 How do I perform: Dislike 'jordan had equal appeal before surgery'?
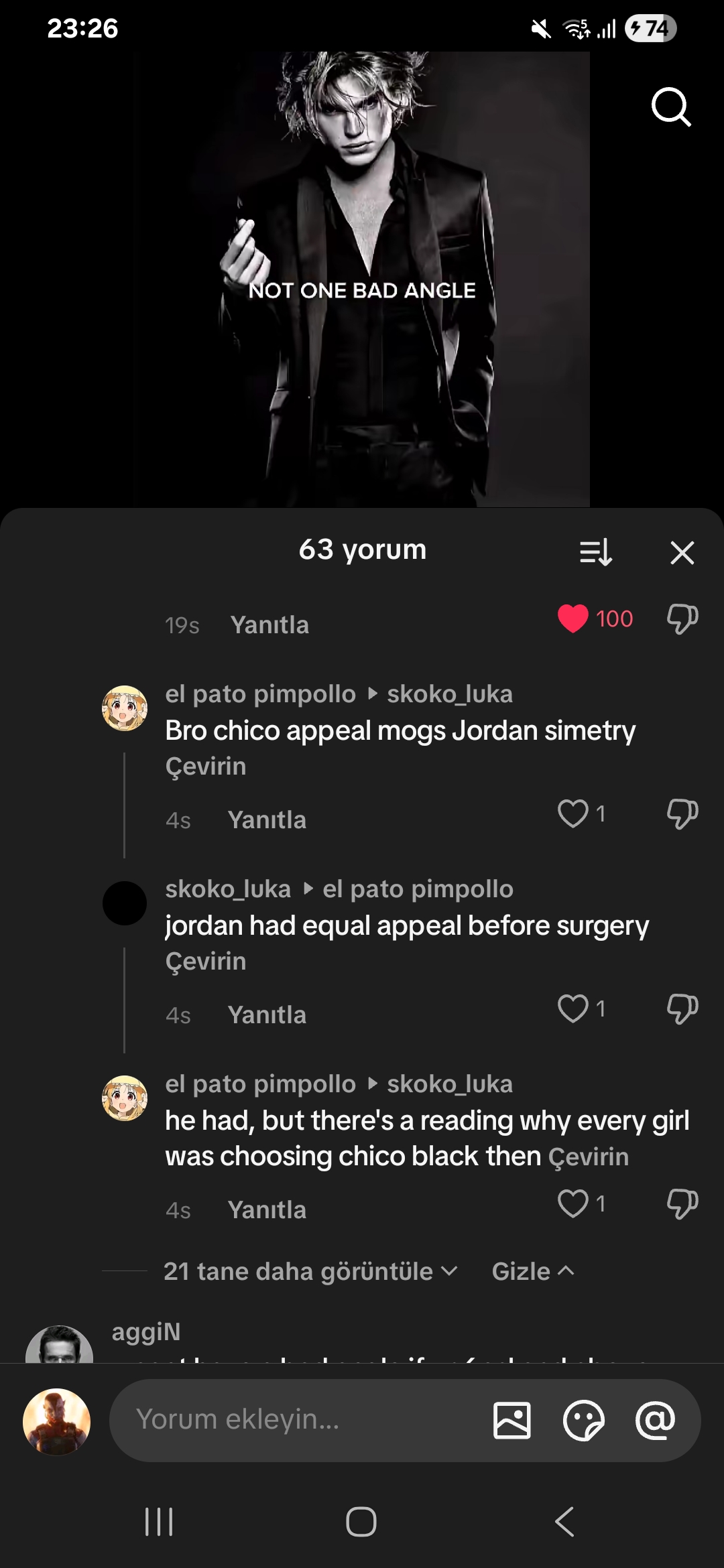pos(682,1009)
